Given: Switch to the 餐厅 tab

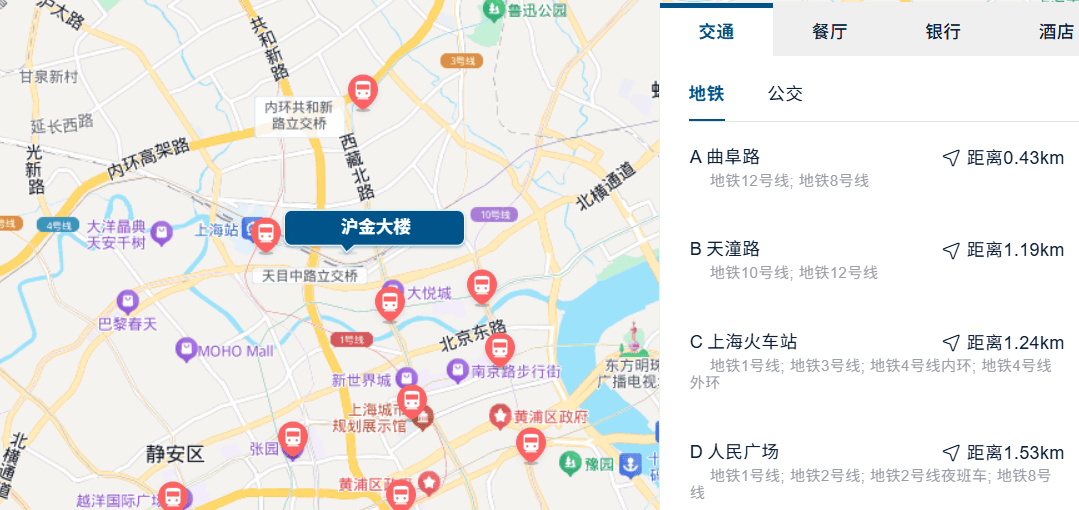Looking at the screenshot, I should point(829,31).
